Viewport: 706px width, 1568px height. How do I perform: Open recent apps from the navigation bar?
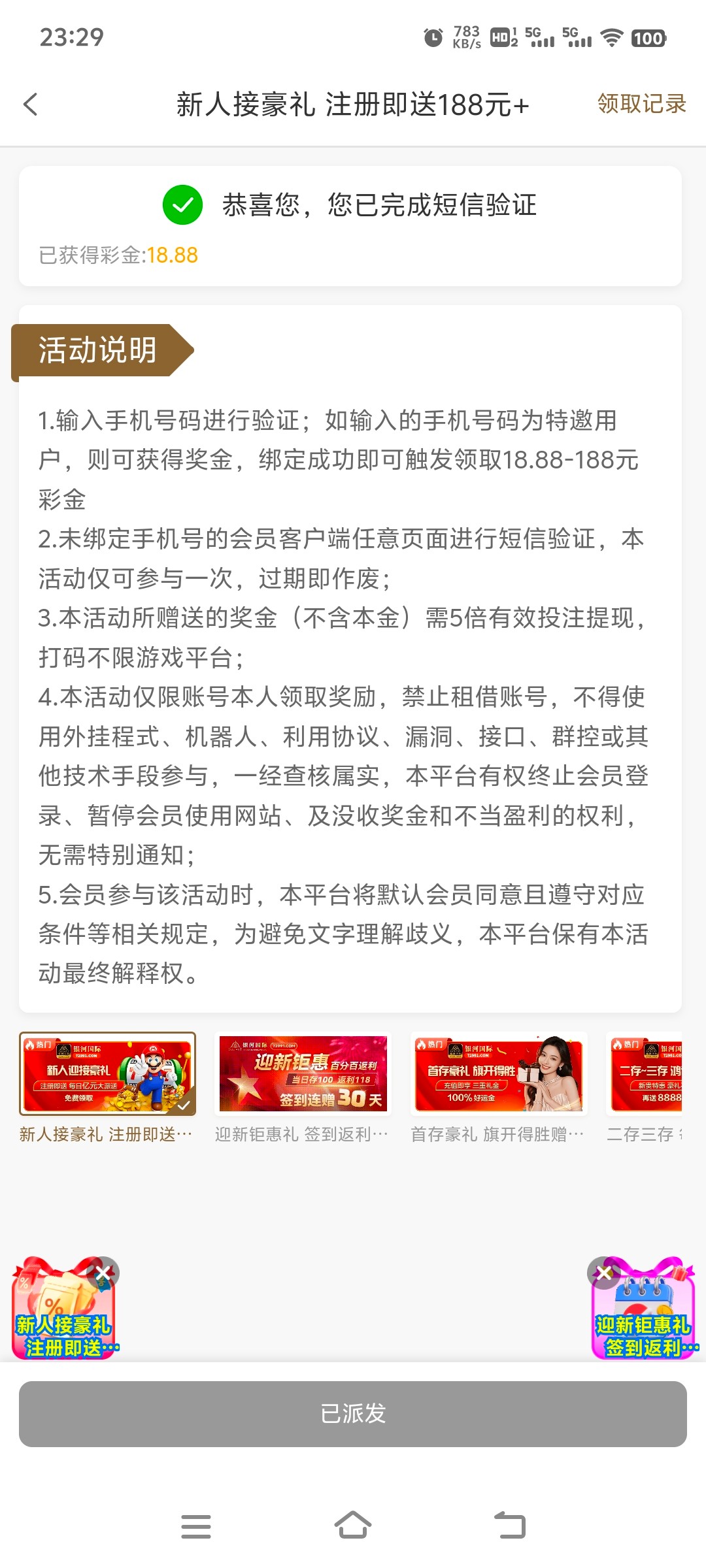[x=195, y=1526]
